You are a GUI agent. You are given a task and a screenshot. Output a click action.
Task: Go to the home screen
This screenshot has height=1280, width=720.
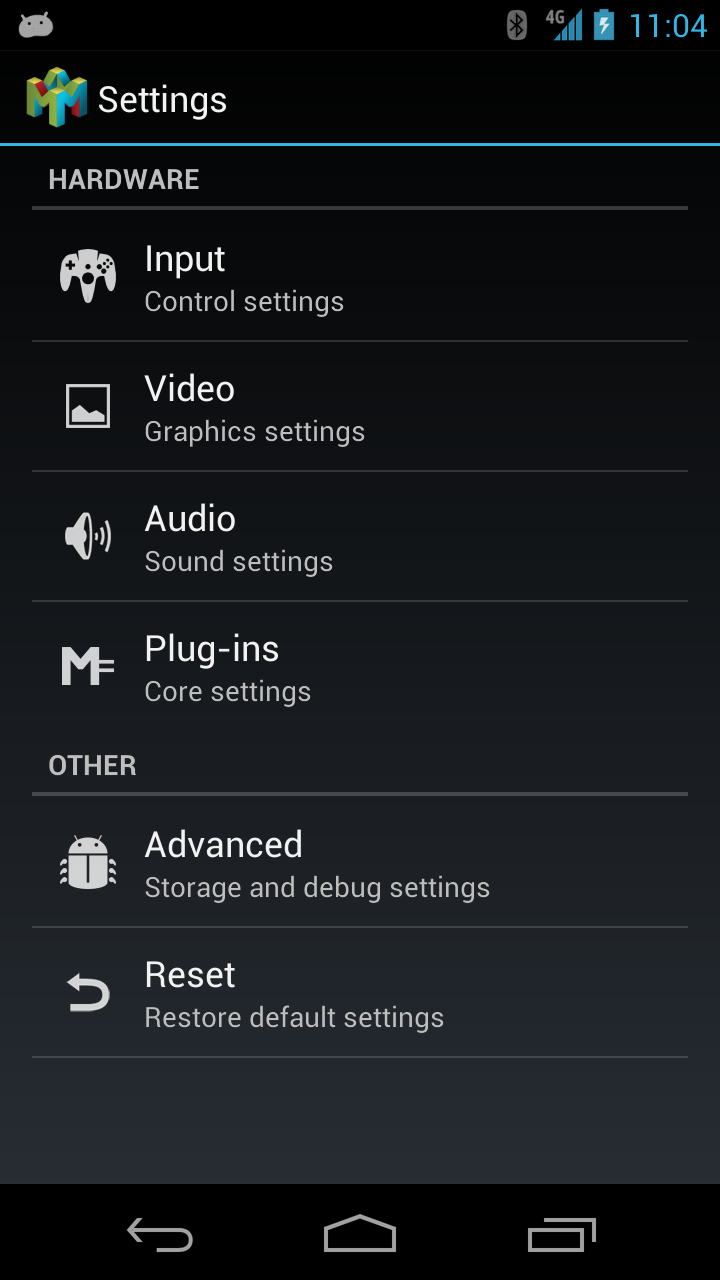click(360, 1235)
